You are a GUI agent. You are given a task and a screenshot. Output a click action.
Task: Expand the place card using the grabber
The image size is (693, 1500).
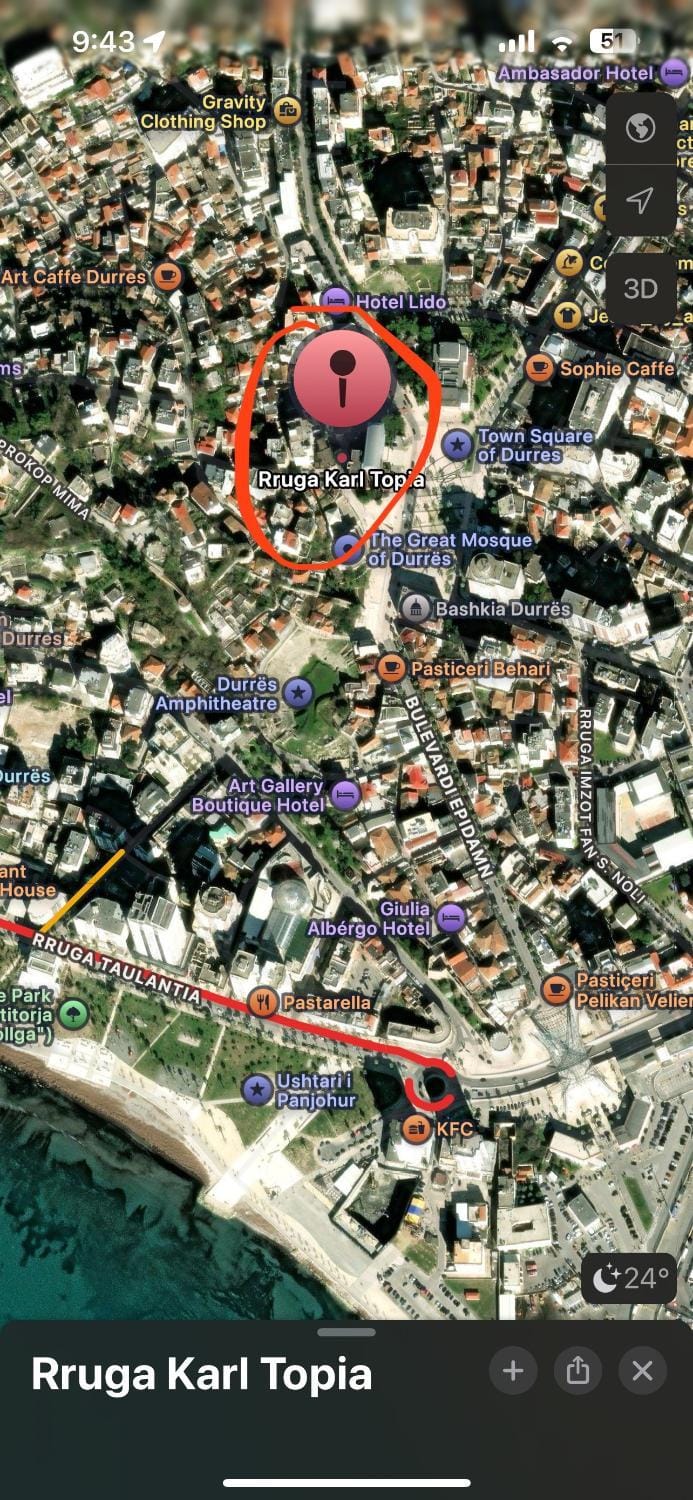click(346, 1332)
